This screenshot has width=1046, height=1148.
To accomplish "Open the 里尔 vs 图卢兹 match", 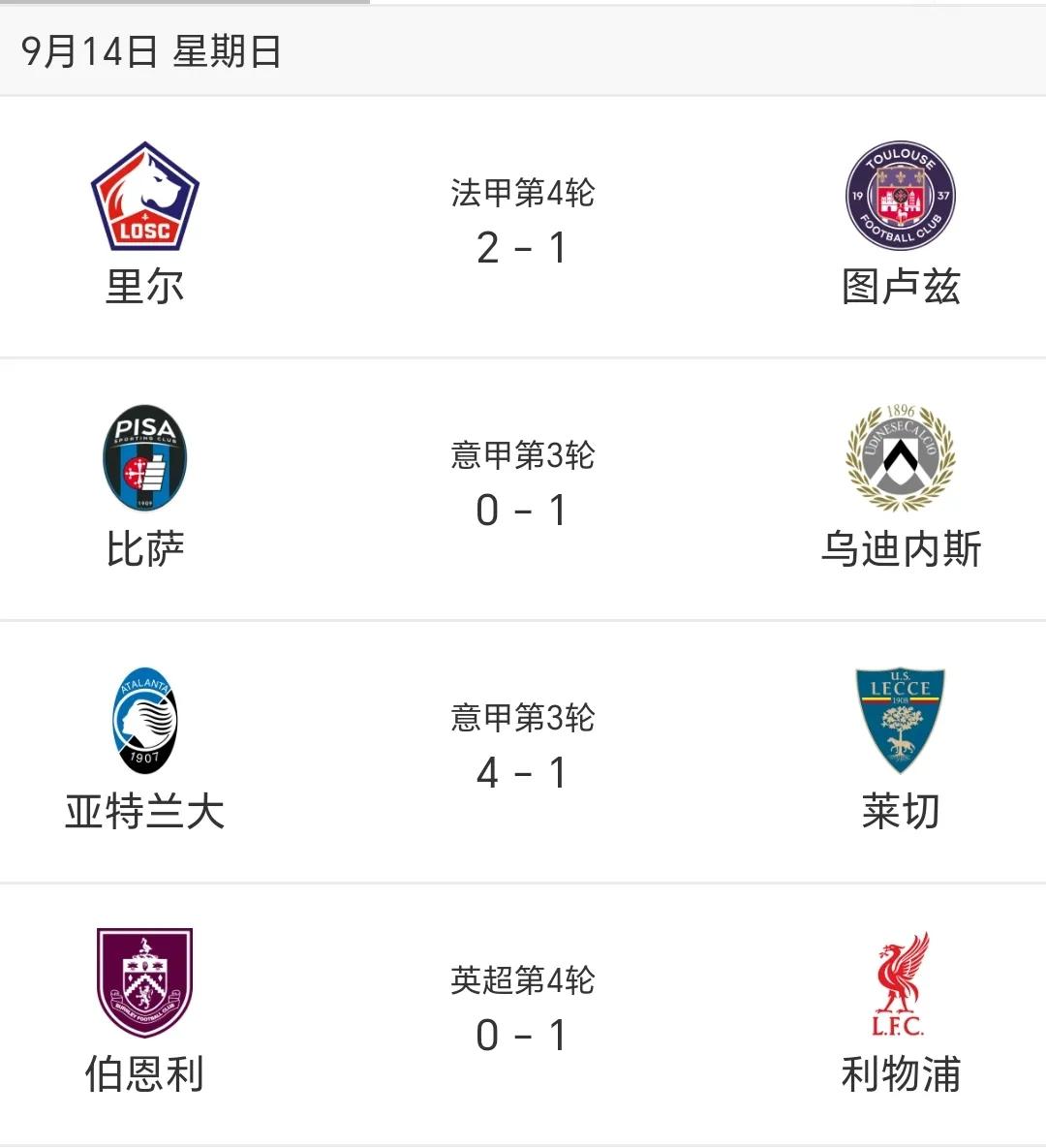I will pyautogui.click(x=522, y=227).
